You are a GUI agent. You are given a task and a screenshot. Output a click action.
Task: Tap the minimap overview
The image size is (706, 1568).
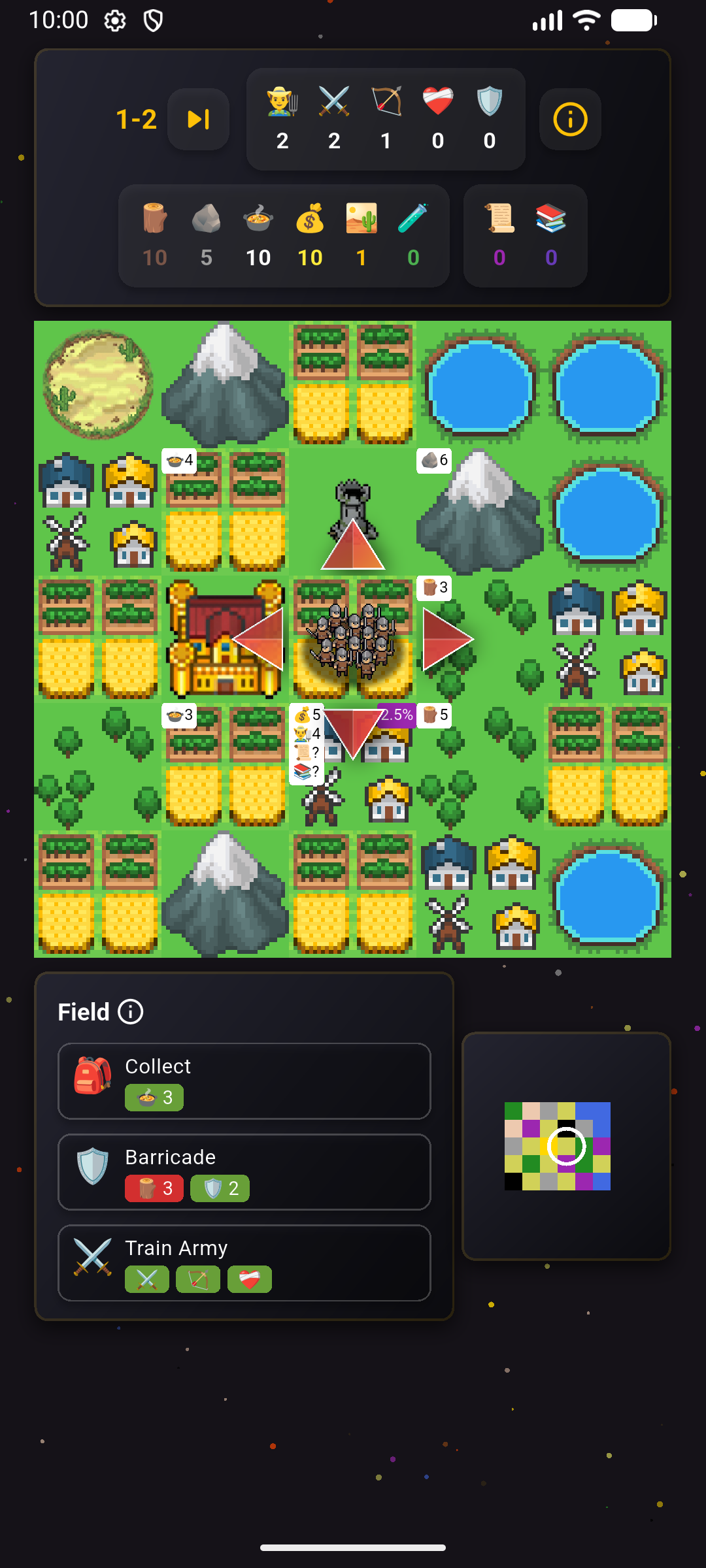557,1146
